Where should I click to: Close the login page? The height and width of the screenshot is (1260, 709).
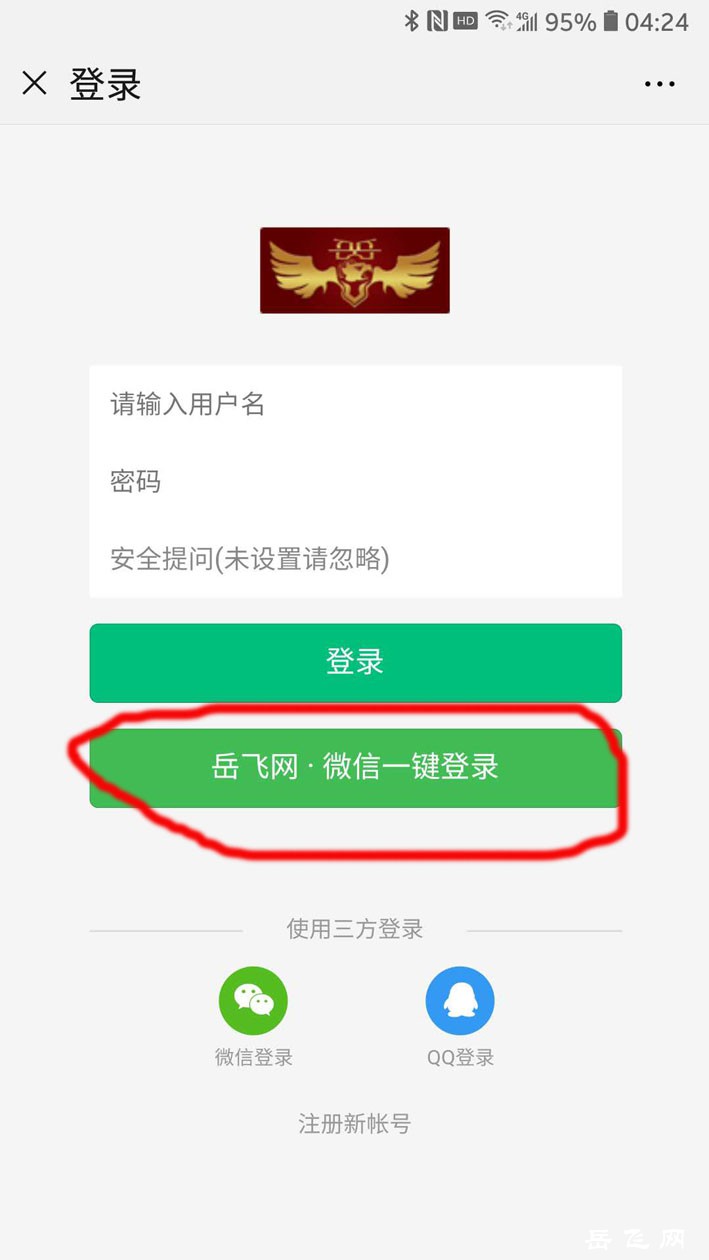pos(35,84)
